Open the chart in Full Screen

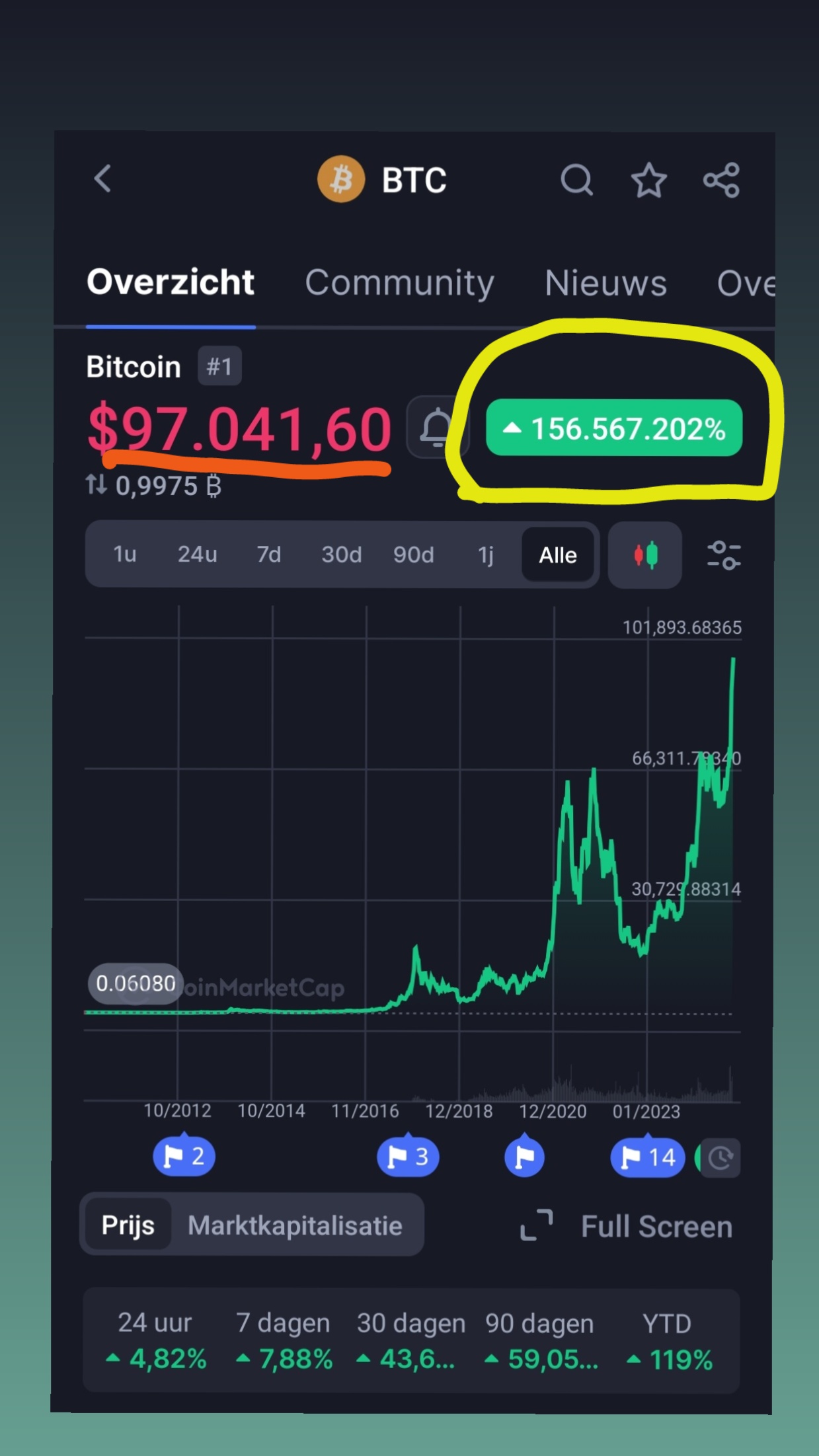coord(626,1227)
